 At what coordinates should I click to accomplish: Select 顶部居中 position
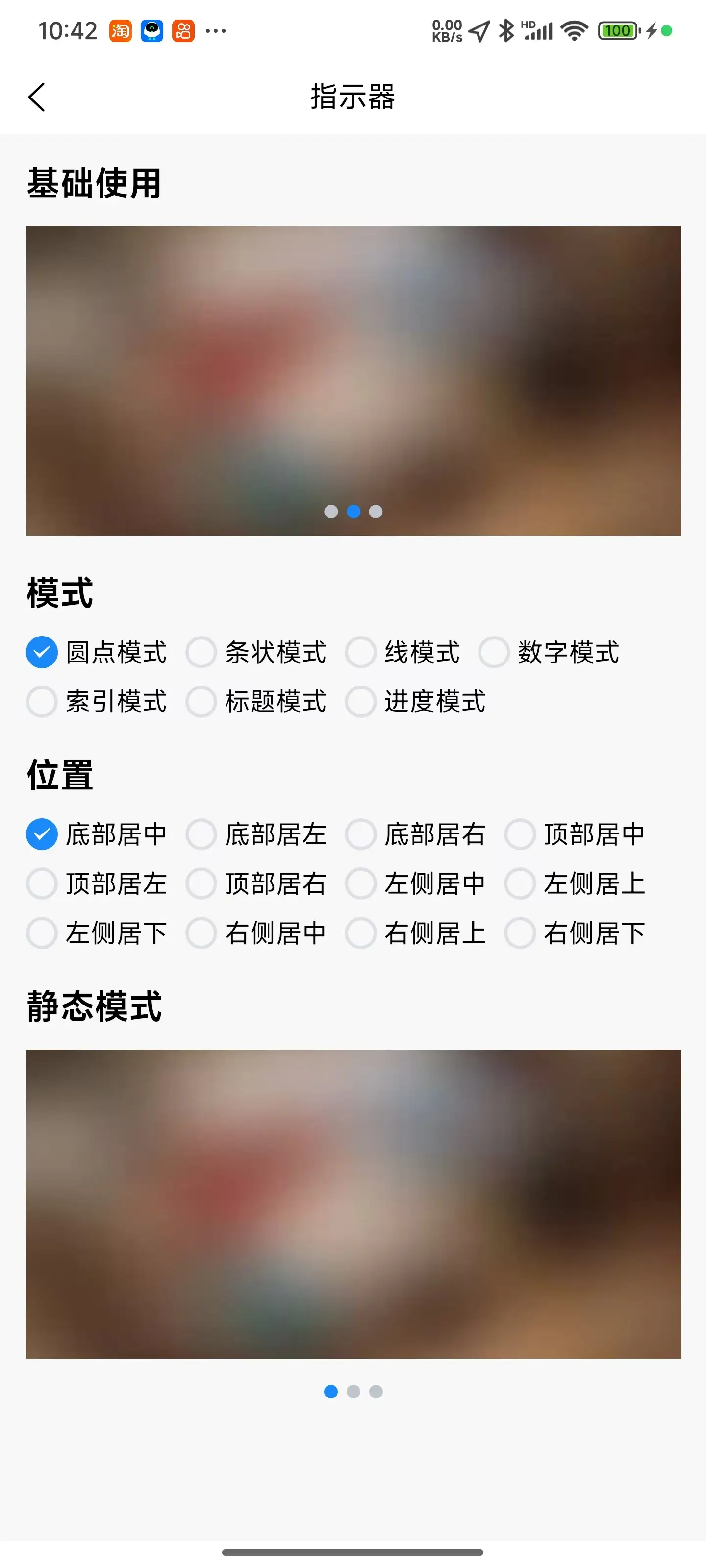point(520,834)
